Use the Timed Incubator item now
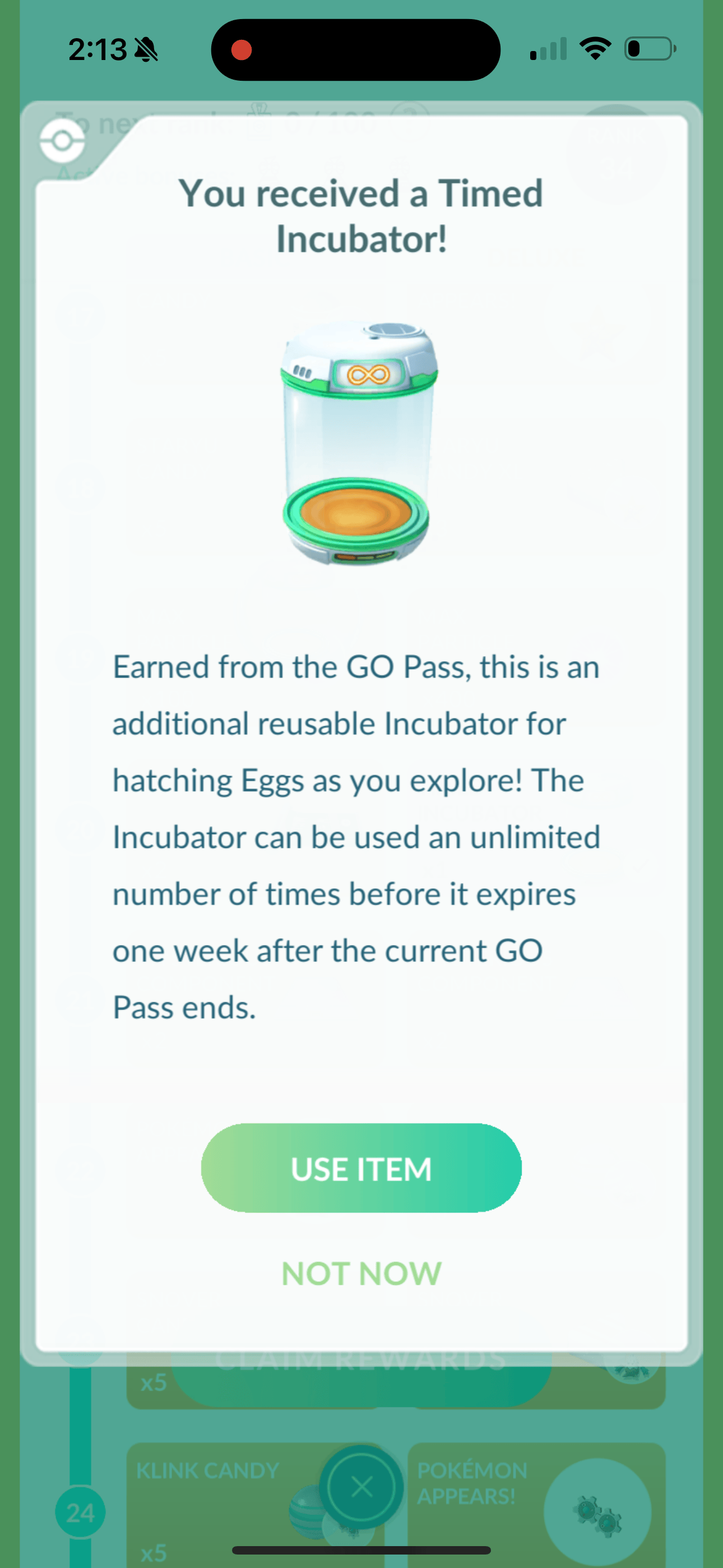Image resolution: width=723 pixels, height=1568 pixels. pyautogui.click(x=361, y=1168)
